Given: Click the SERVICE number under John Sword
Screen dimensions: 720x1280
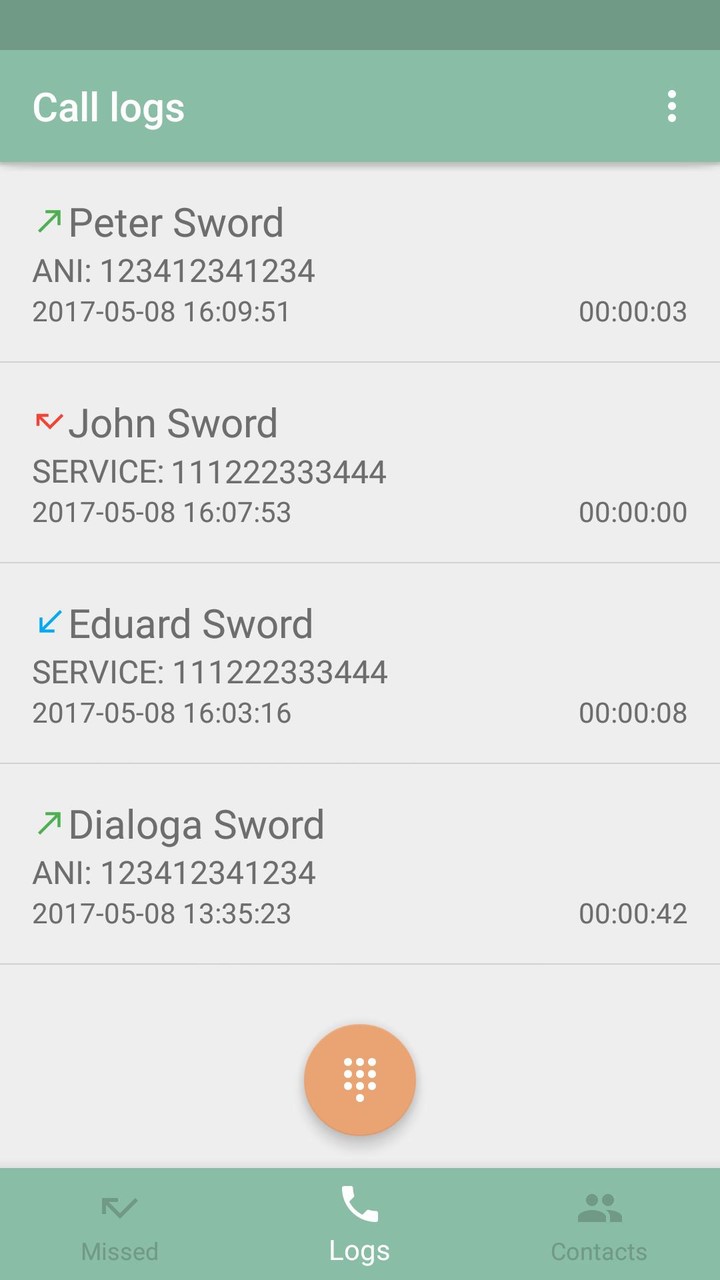Looking at the screenshot, I should 209,471.
